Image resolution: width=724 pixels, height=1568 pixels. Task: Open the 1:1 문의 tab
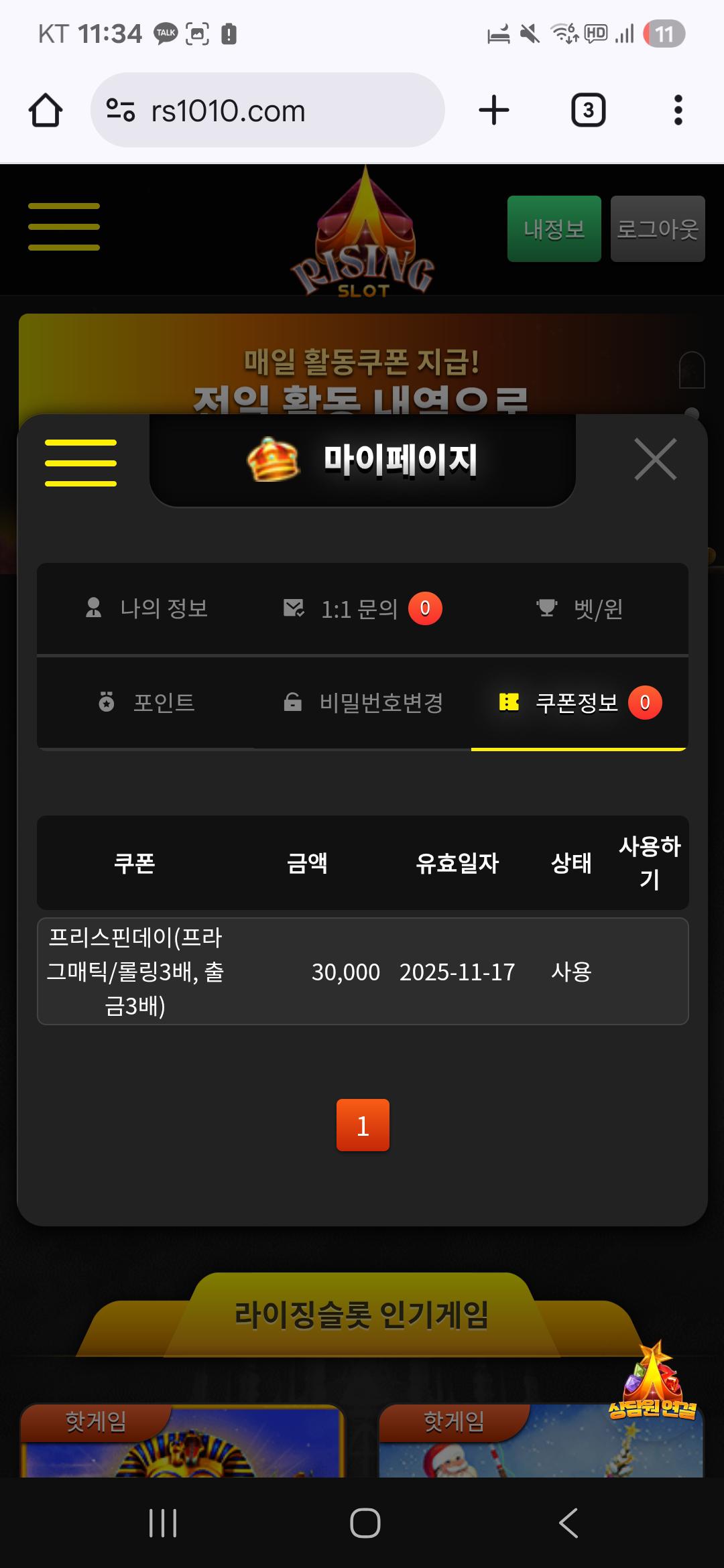(362, 608)
